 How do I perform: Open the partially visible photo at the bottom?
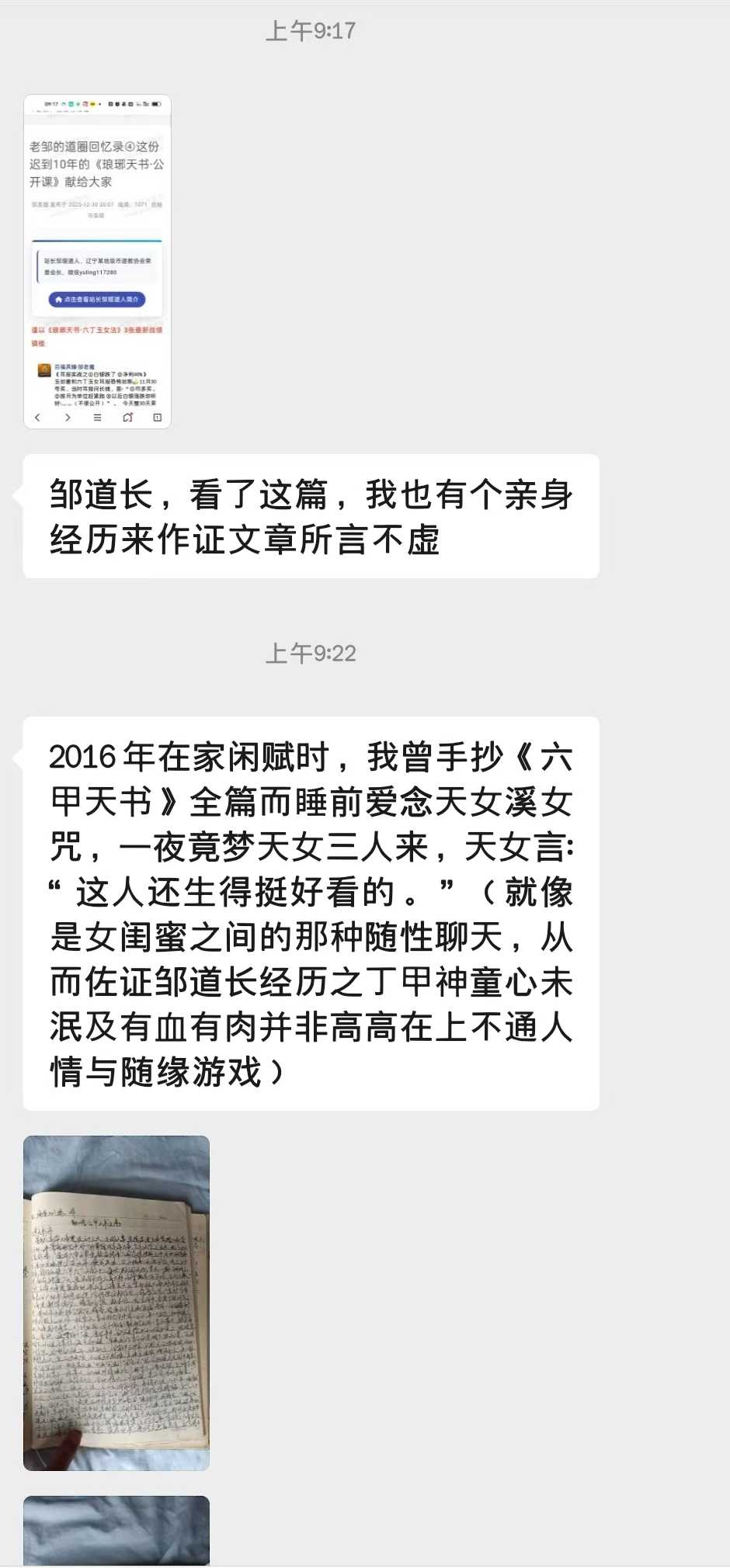tap(116, 1530)
